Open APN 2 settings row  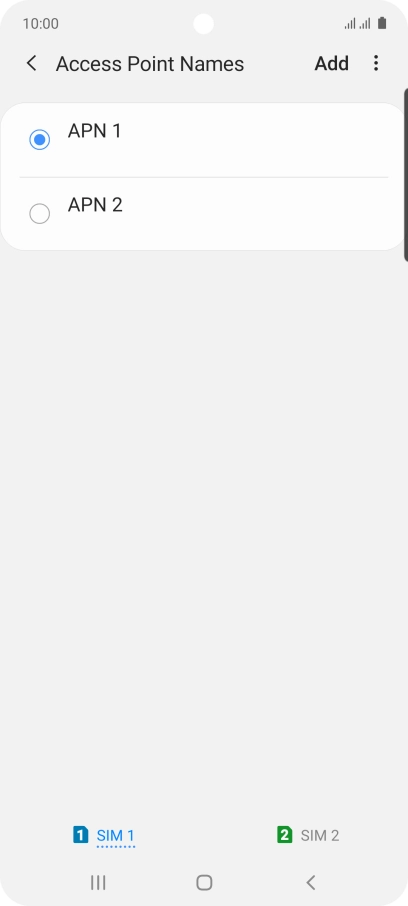(x=204, y=214)
